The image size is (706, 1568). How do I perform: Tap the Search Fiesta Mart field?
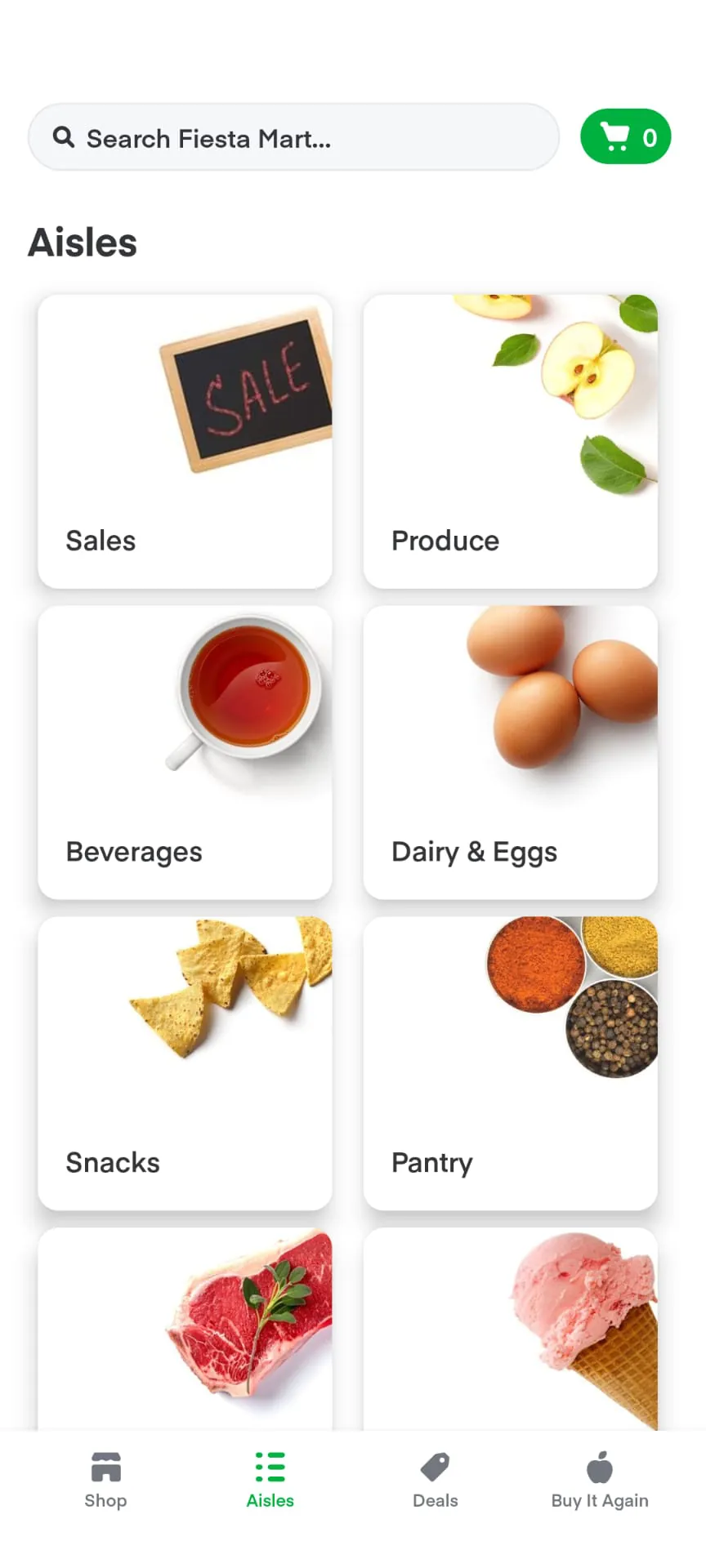click(293, 138)
